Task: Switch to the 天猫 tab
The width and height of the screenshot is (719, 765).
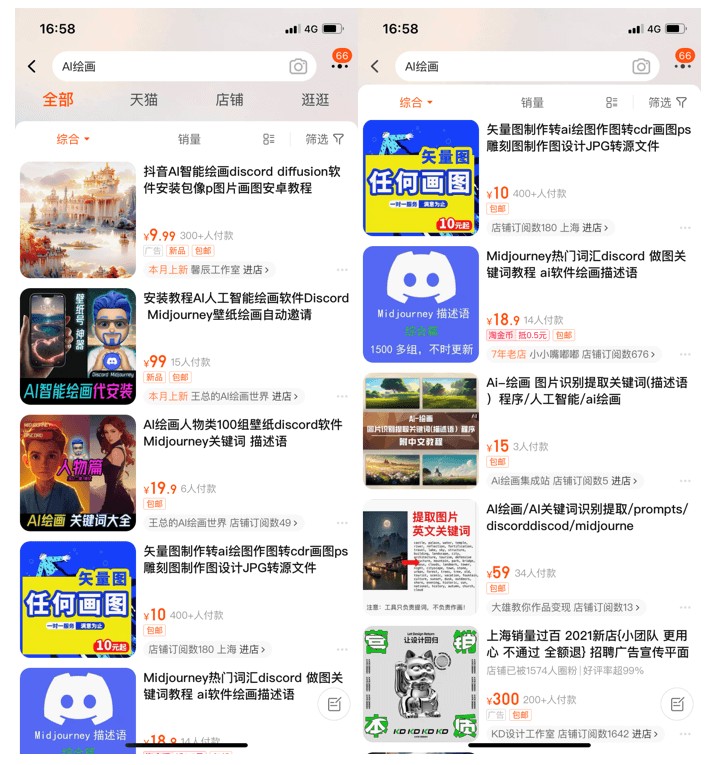Action: click(x=144, y=100)
